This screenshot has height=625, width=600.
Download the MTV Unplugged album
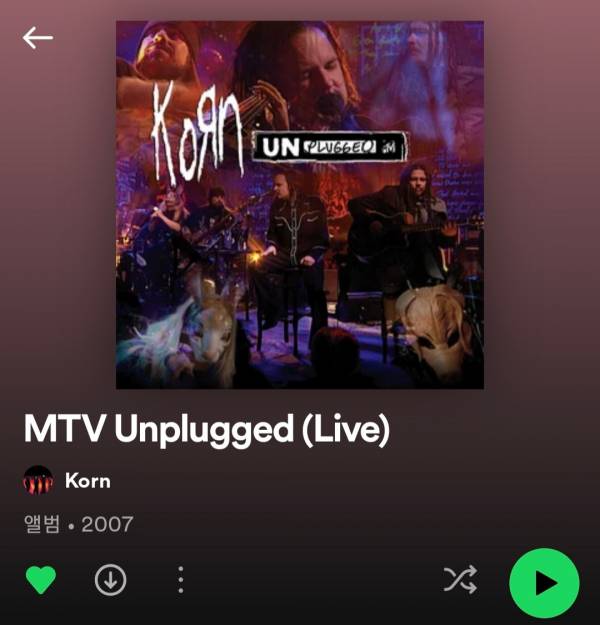click(x=110, y=580)
